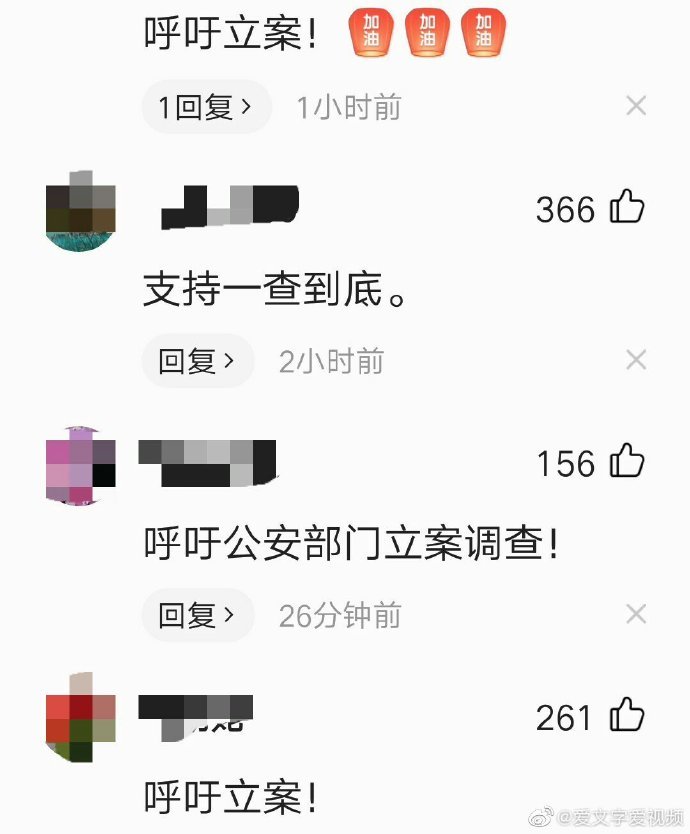Like the comment with 261 likes
690x834 pixels.
[x=627, y=717]
